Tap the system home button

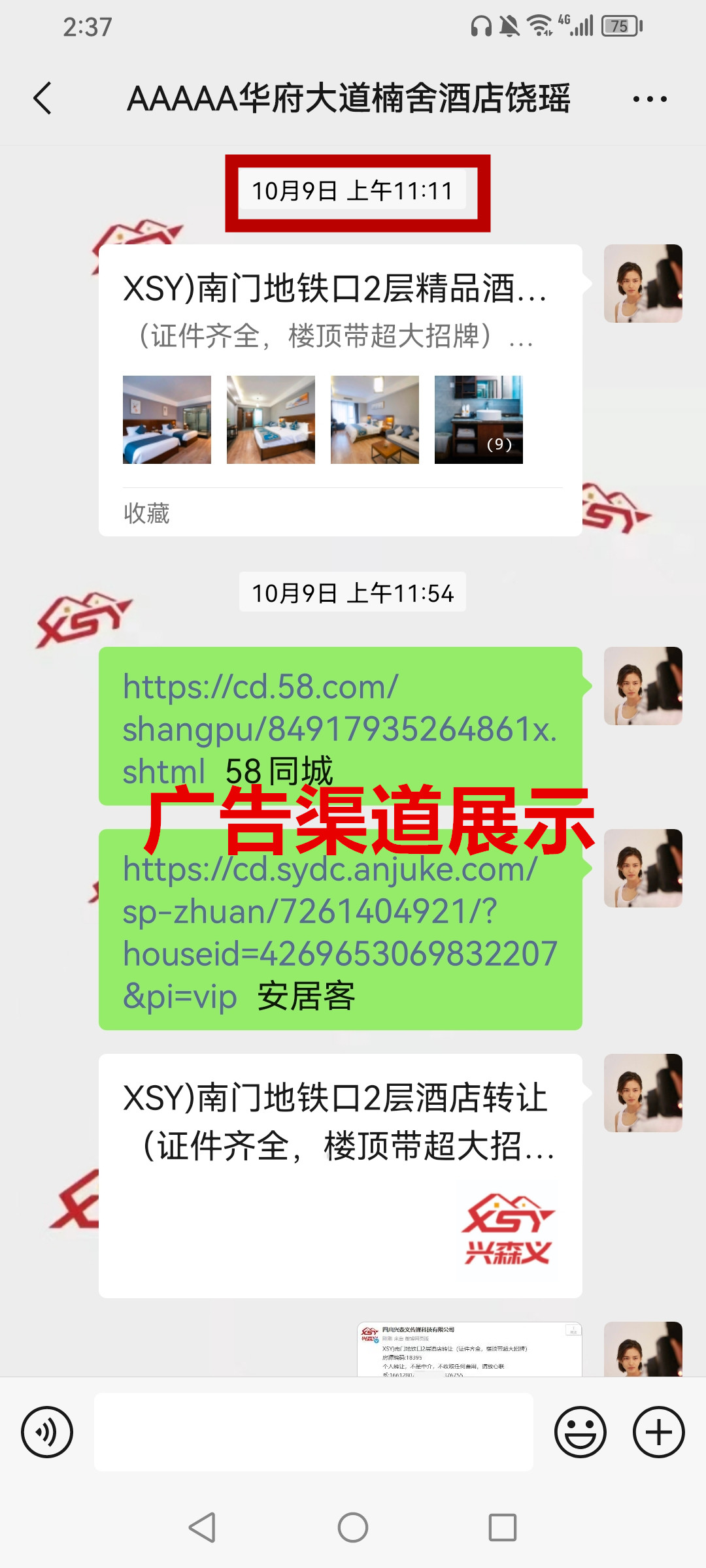pyautogui.click(x=353, y=1527)
